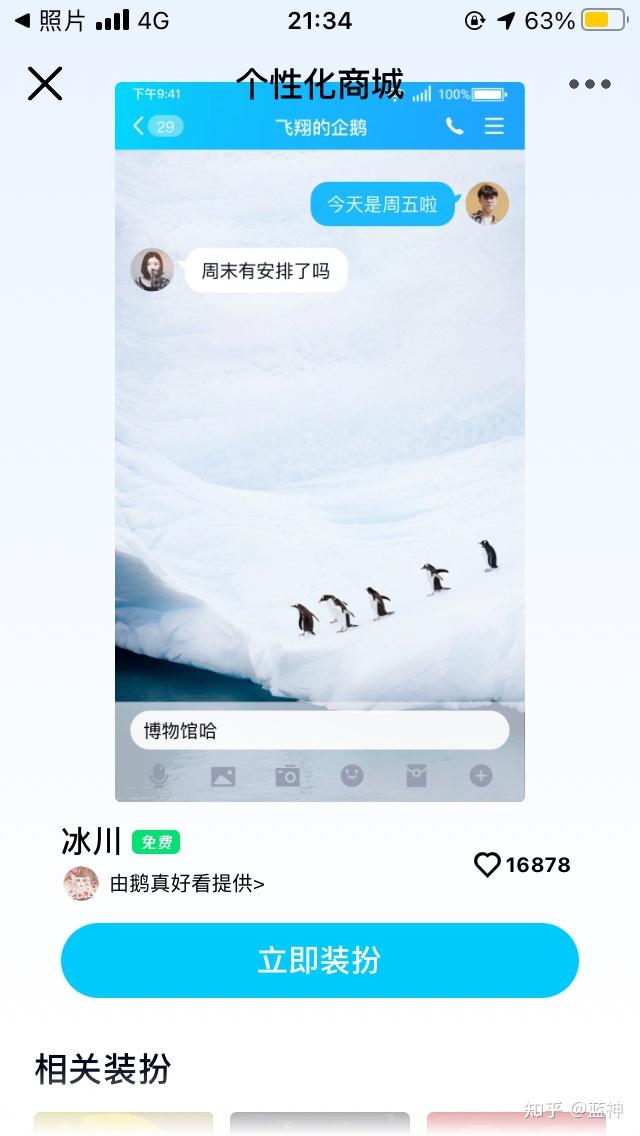Like the 冰川 theme with the heart
The width and height of the screenshot is (640, 1136).
(487, 865)
